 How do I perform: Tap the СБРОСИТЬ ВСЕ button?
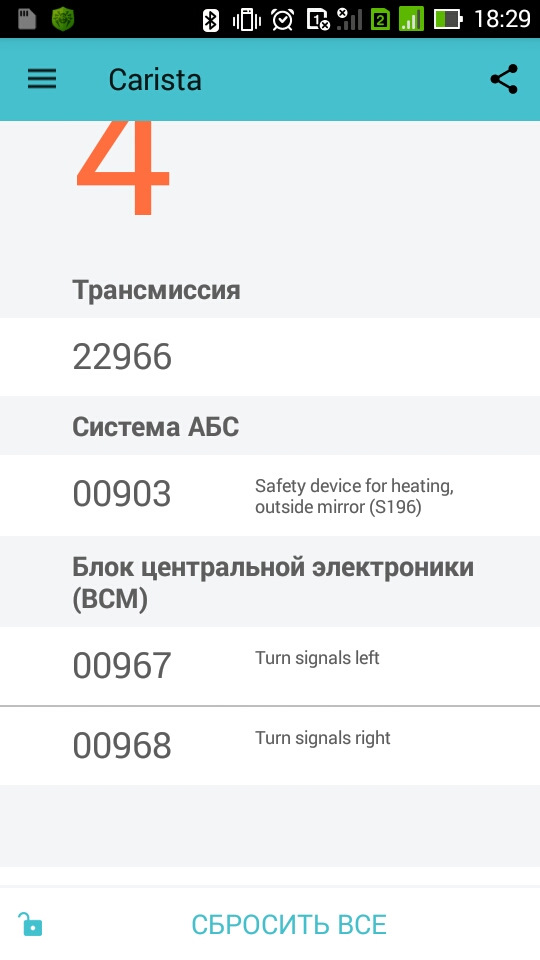coord(289,924)
